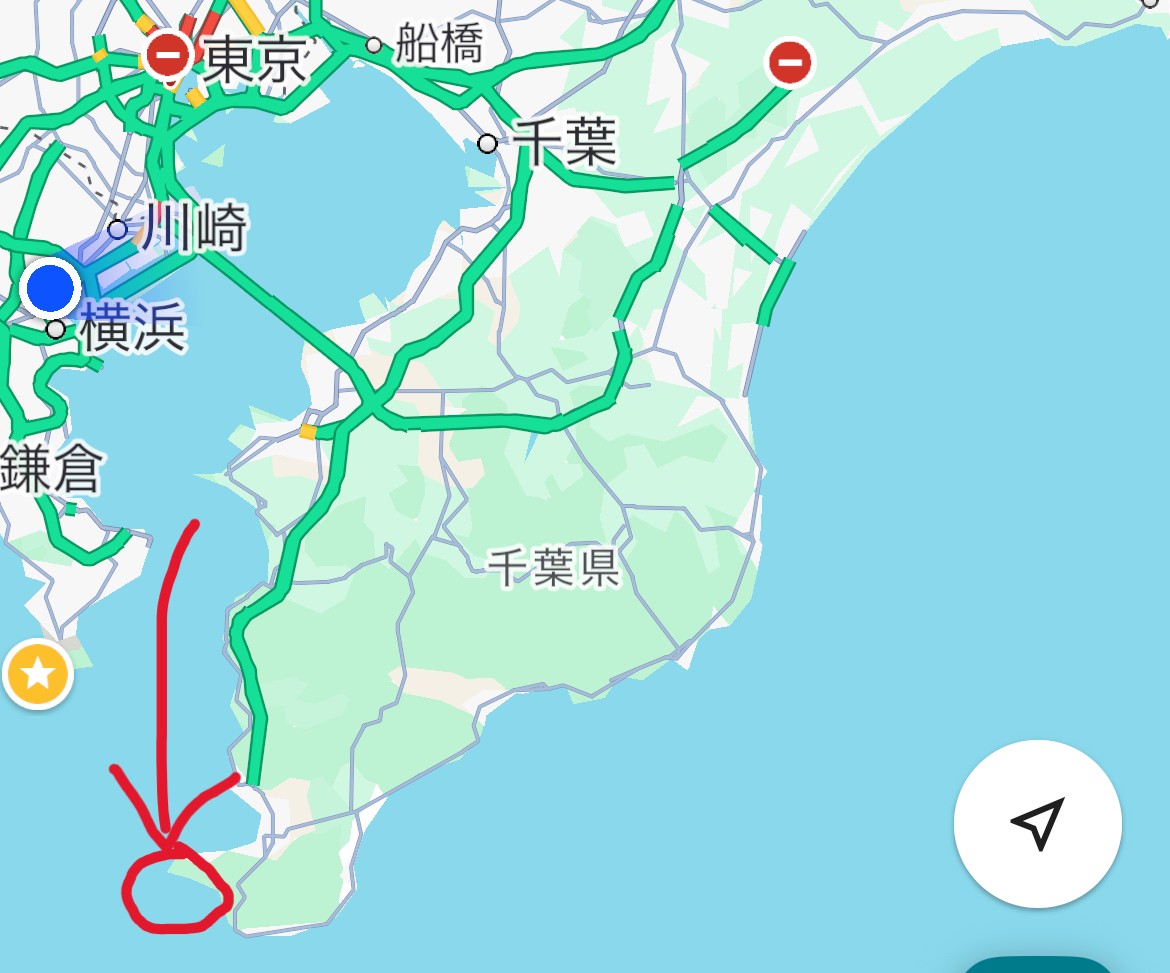The image size is (1170, 973).
Task: Open the road closure sign northeast of 千葉
Action: 790,64
